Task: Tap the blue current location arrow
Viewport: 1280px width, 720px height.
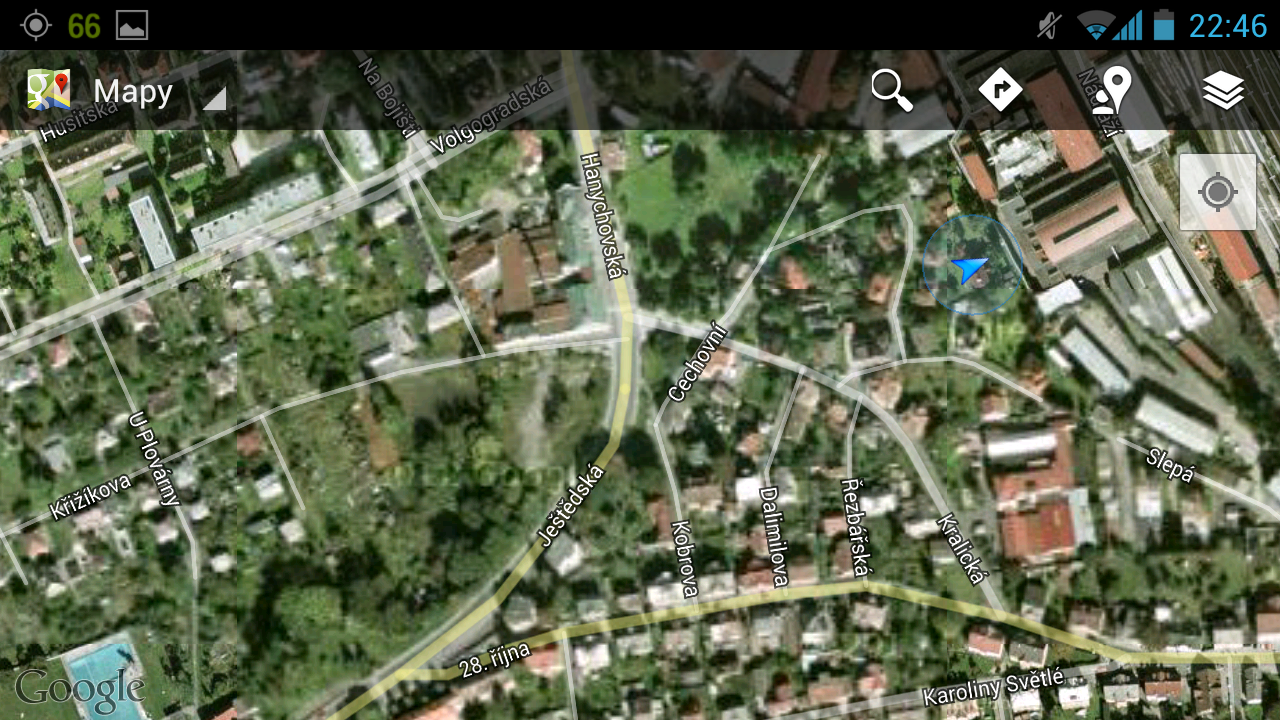Action: (x=970, y=268)
